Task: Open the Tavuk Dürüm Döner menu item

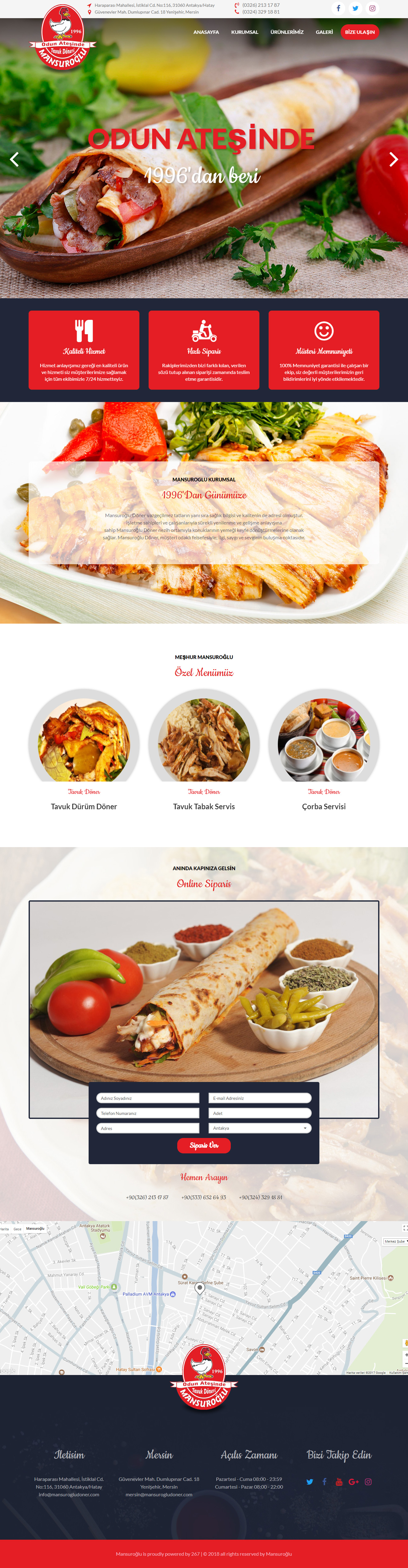Action: pos(84,806)
